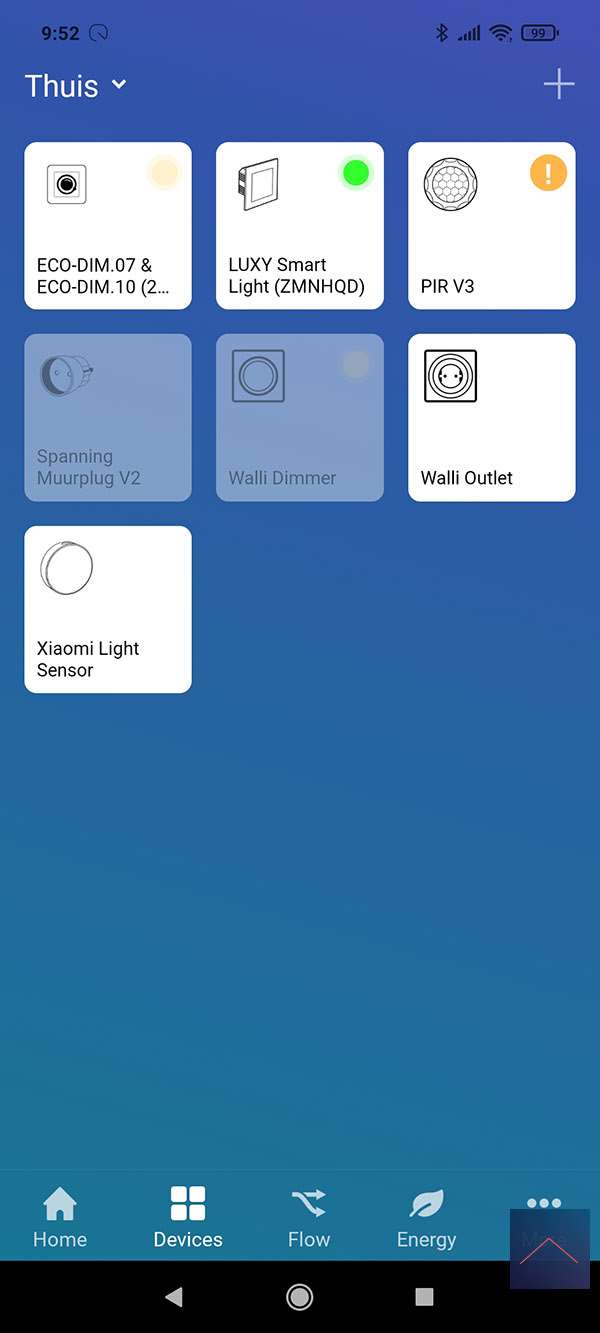This screenshot has height=1333, width=600.
Task: Open the Spanning Muurplug V2 tile
Action: 108,418
